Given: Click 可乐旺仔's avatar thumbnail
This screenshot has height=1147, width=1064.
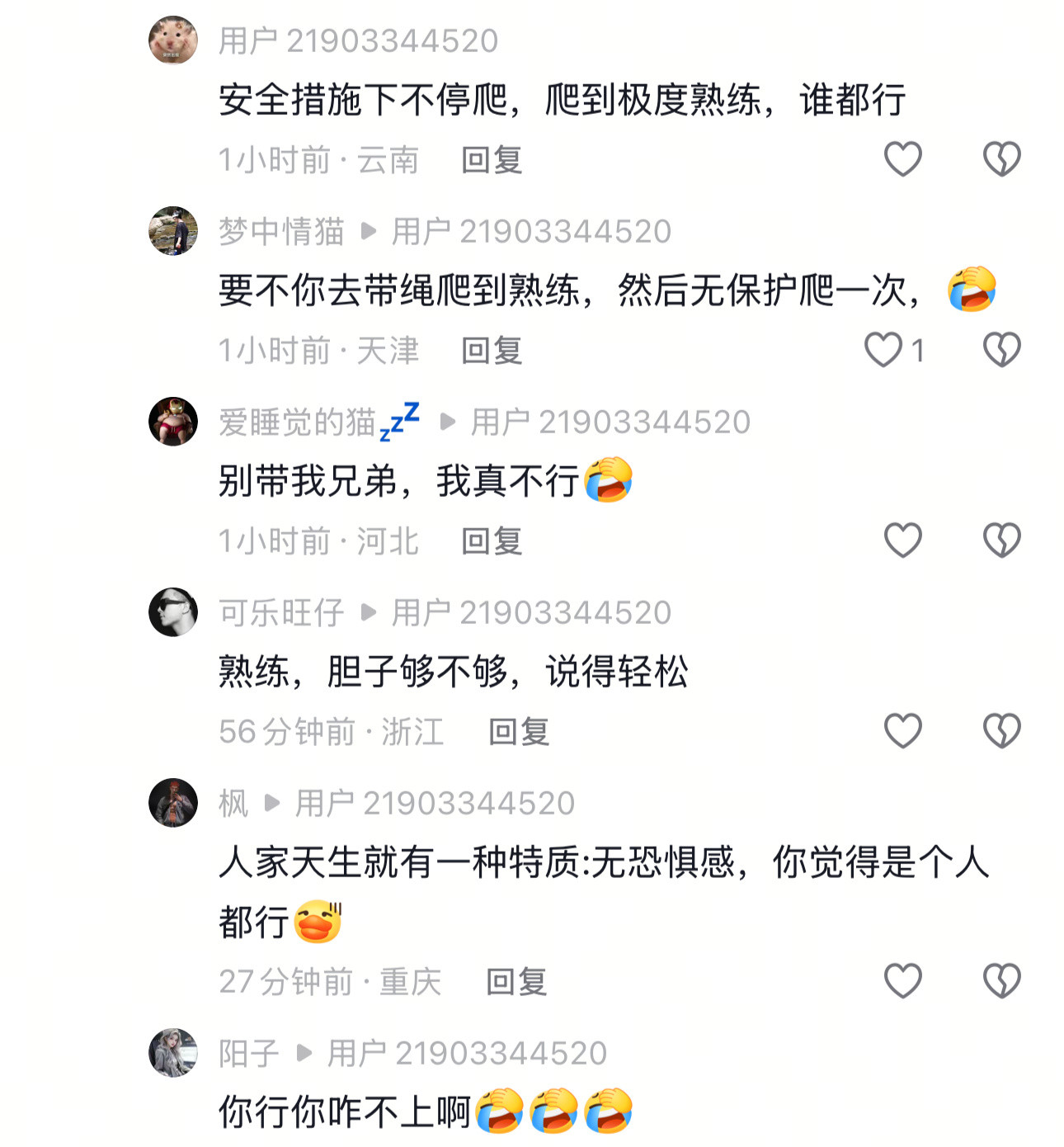Looking at the screenshot, I should point(172,611).
